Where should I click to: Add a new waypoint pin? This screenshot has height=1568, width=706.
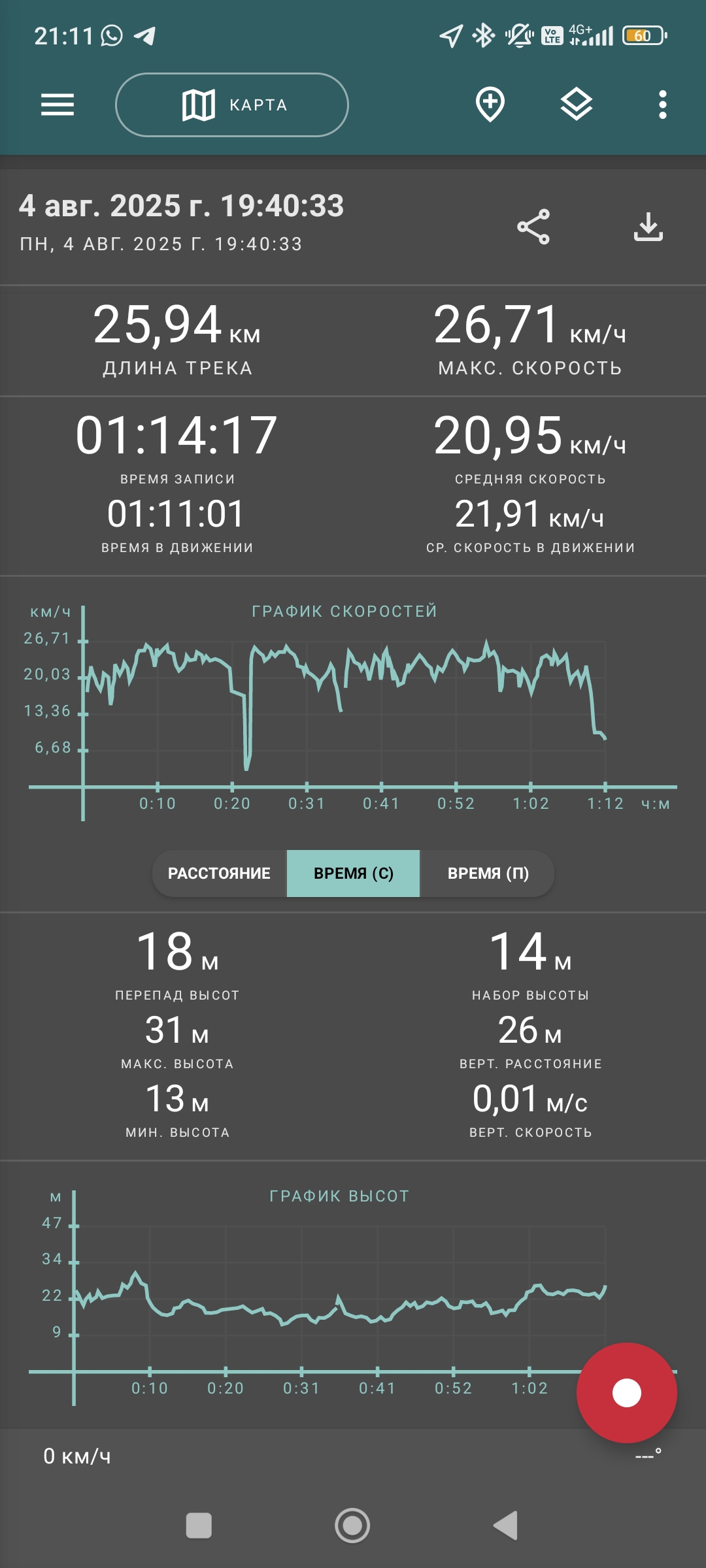pos(490,105)
